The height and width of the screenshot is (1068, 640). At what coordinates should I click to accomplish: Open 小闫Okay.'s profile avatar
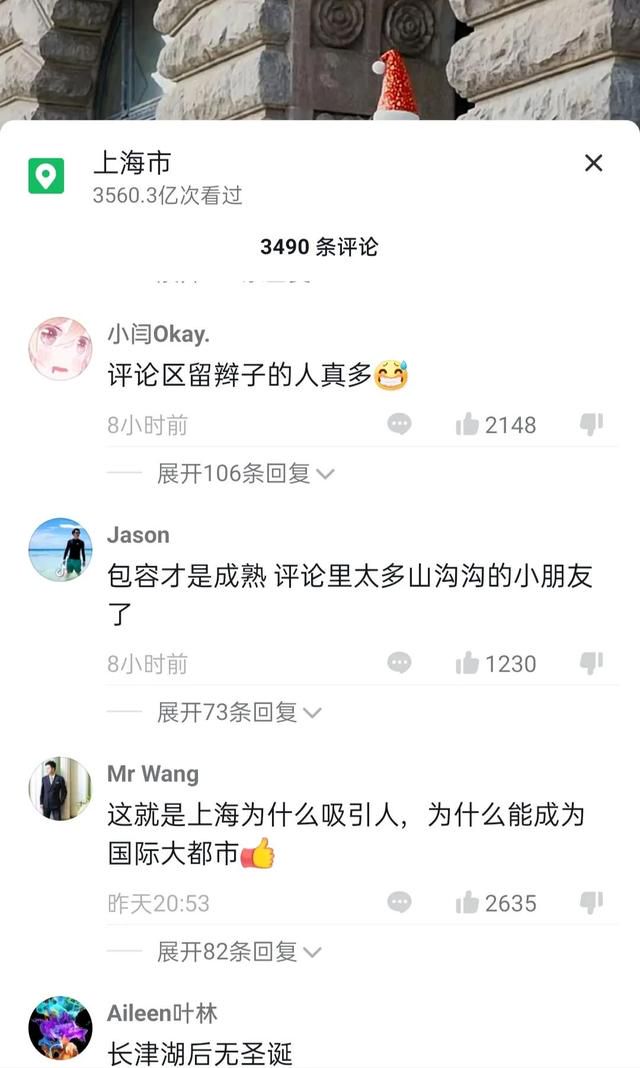(60, 349)
